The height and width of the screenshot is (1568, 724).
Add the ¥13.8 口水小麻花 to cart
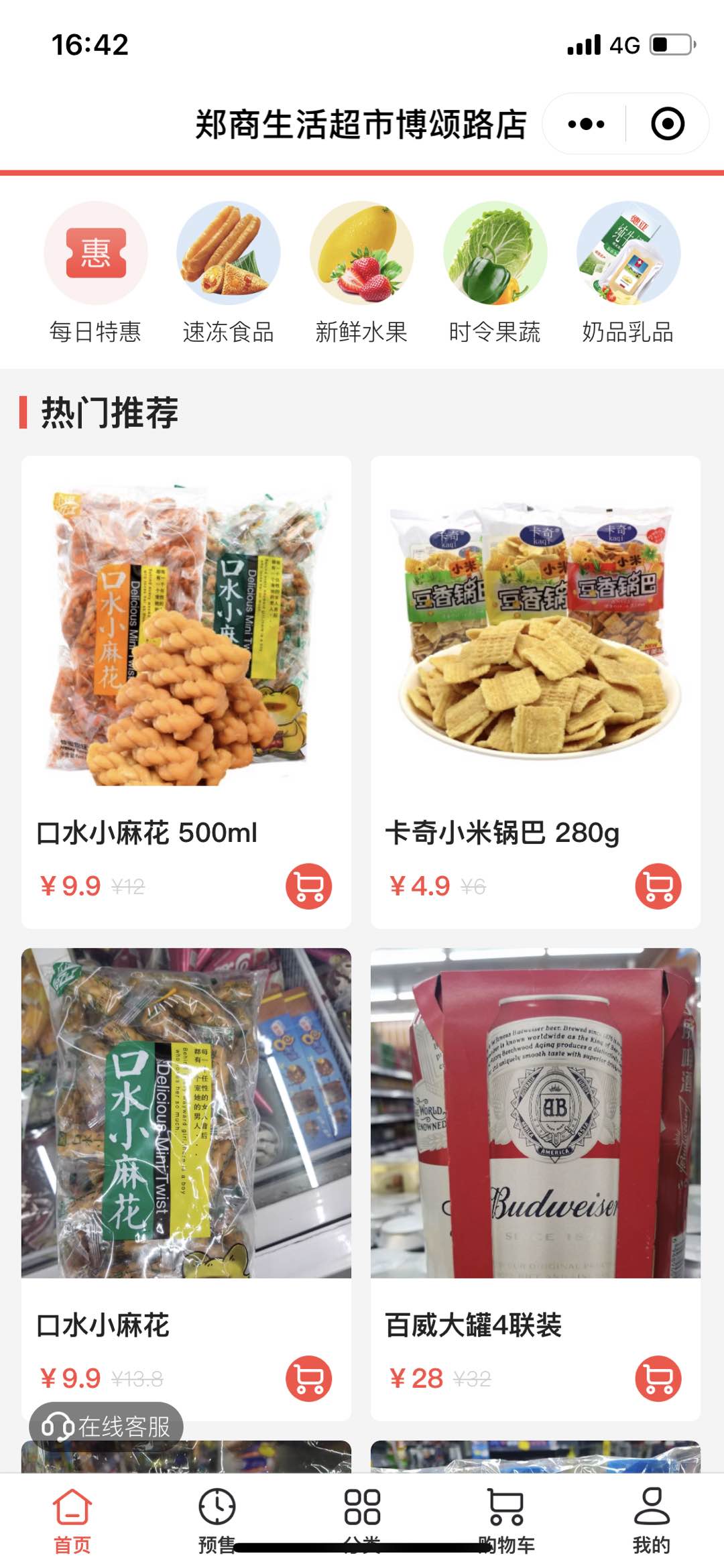pos(308,1378)
